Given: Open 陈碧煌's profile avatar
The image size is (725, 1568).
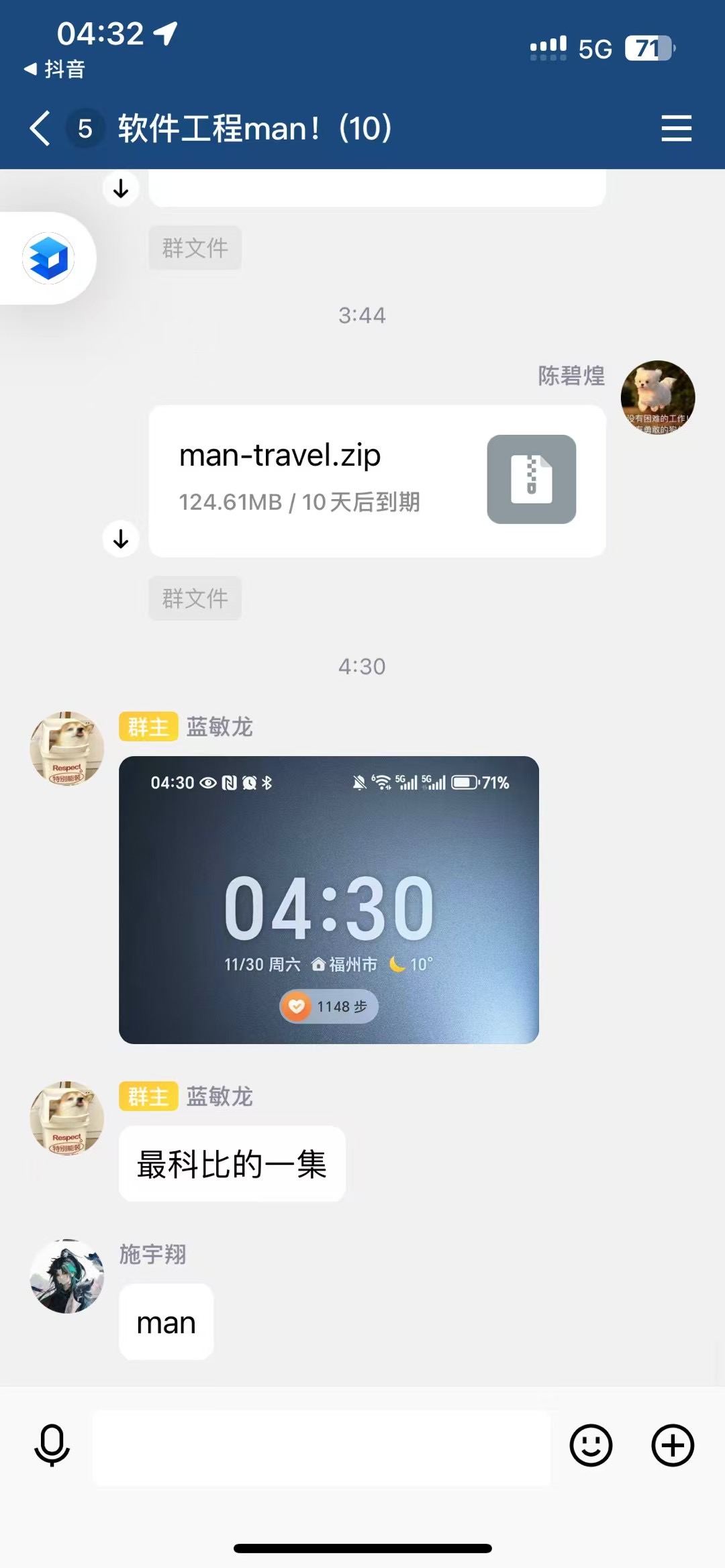Looking at the screenshot, I should (657, 397).
